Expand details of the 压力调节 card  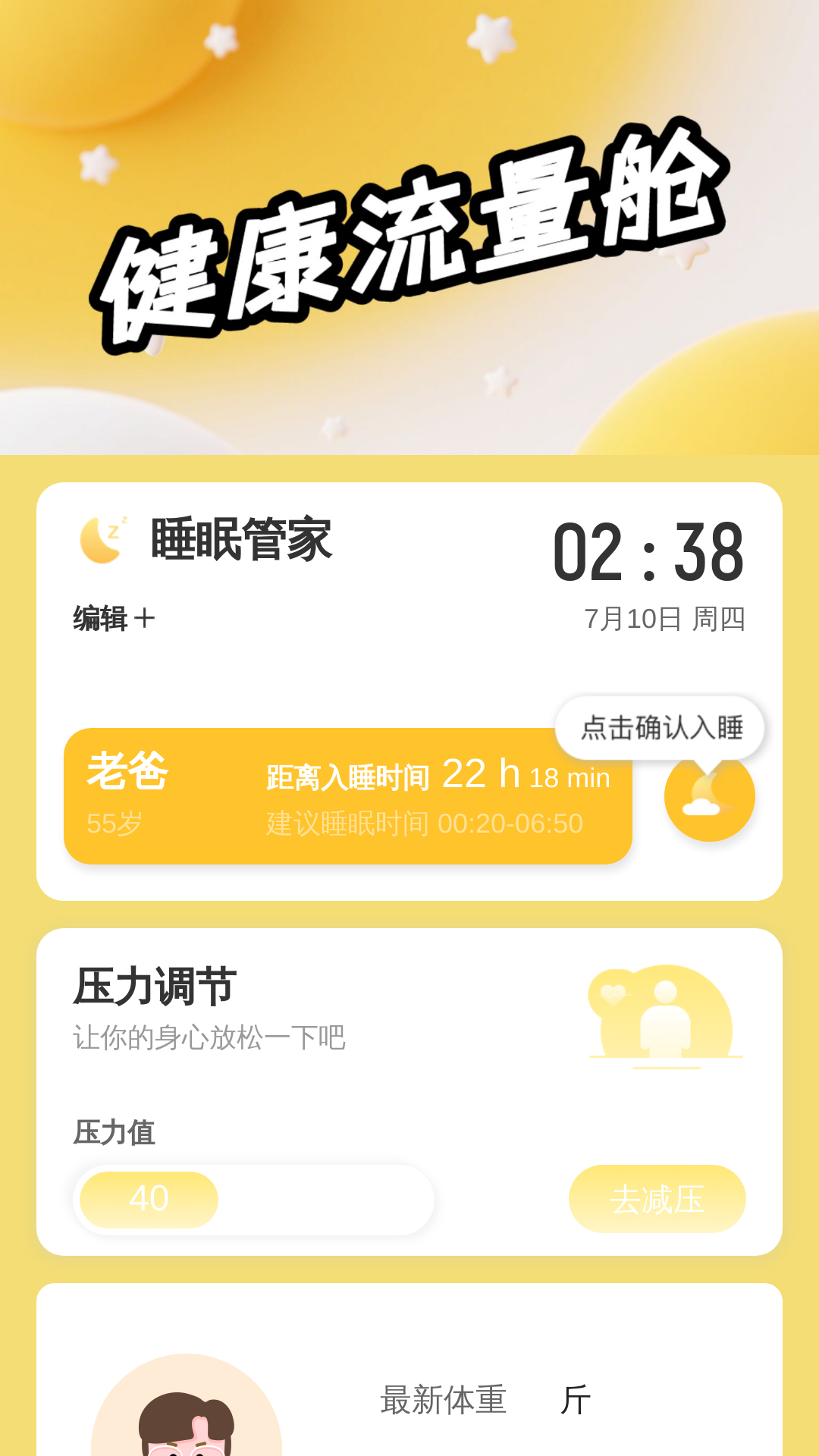tap(409, 1084)
